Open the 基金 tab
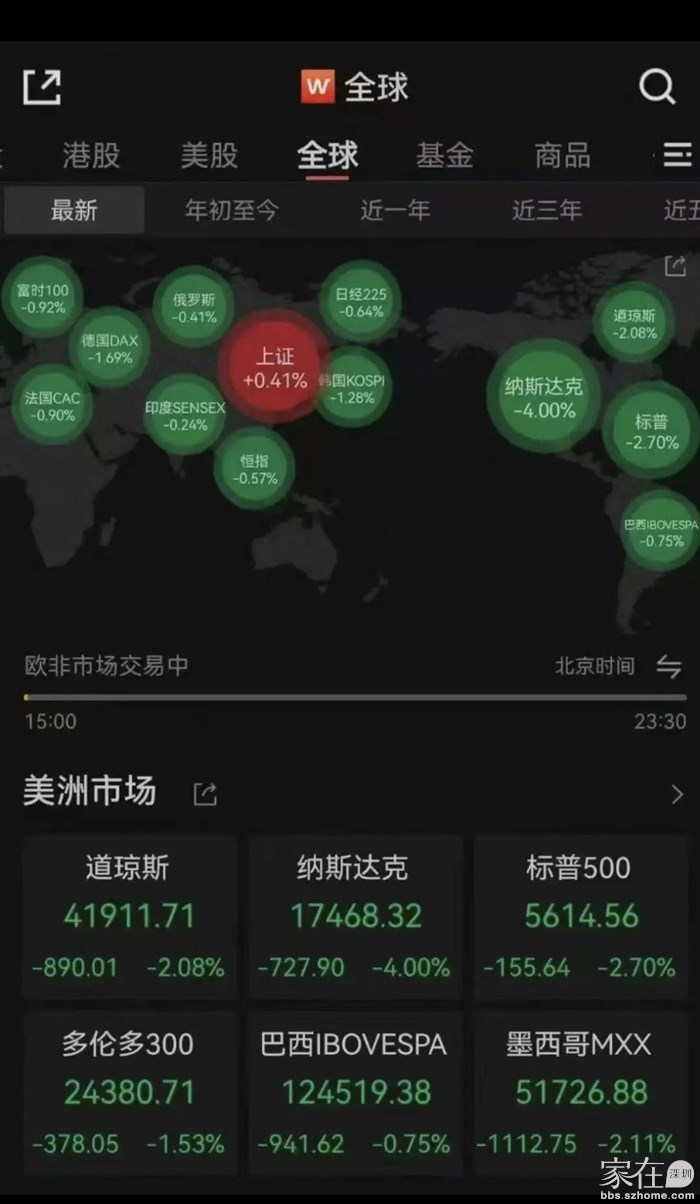Screen dimensions: 700x1204 [x=445, y=155]
